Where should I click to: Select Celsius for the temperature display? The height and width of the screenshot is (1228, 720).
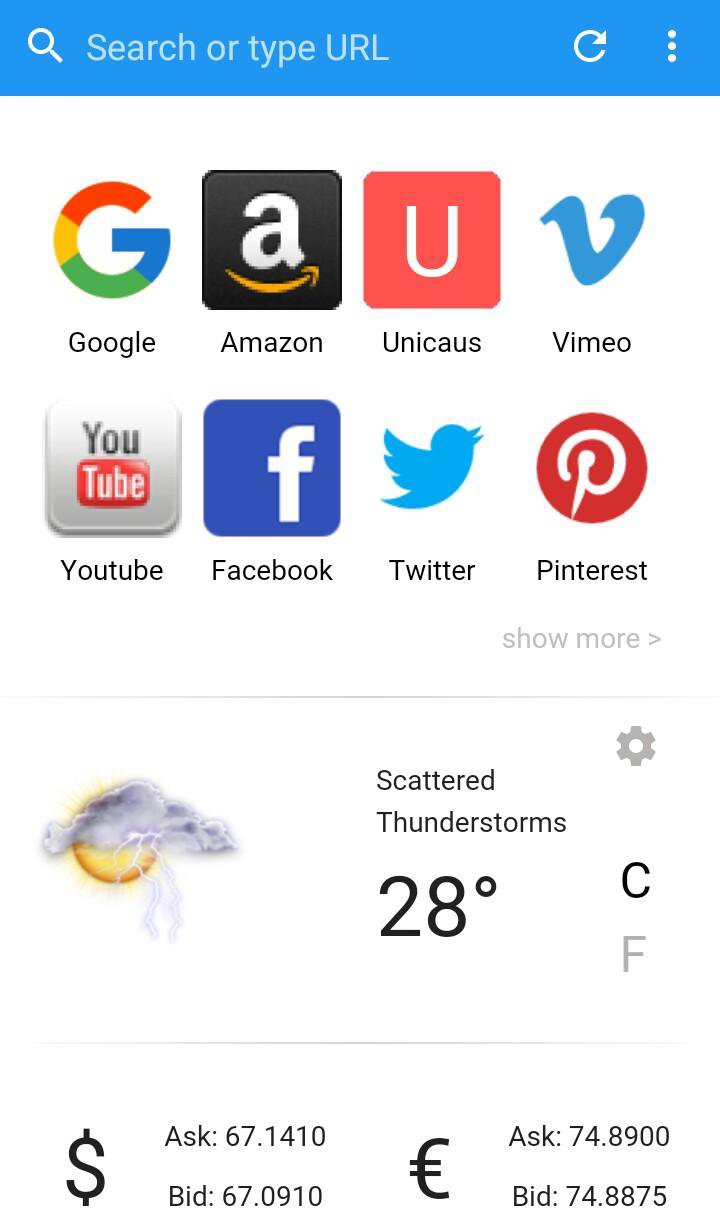[636, 881]
